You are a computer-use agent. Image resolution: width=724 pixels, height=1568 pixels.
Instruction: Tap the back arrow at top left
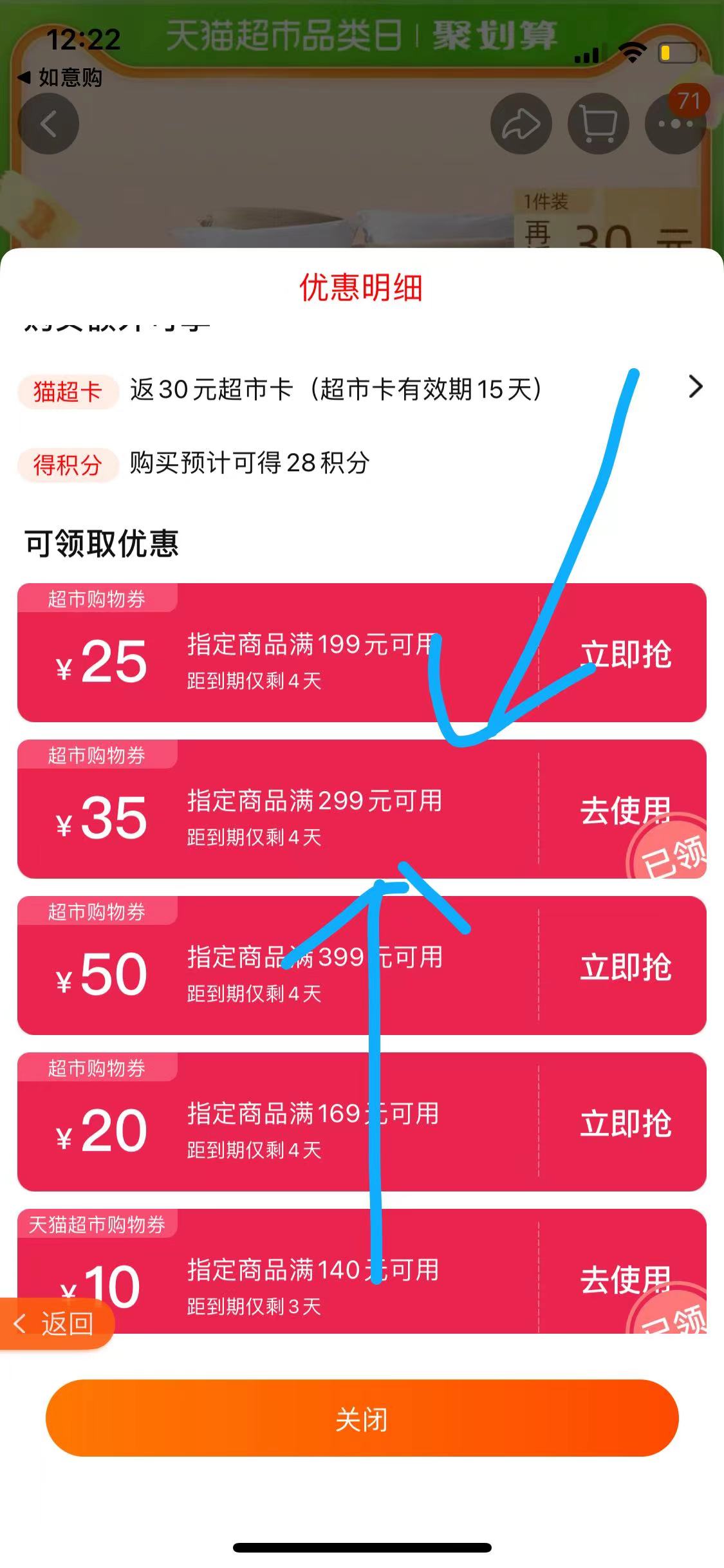48,124
